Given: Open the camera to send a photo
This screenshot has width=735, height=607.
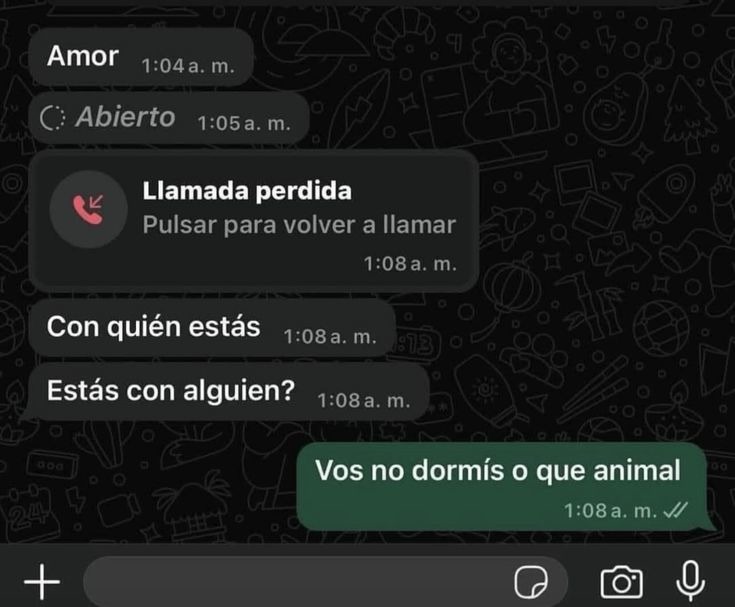Looking at the screenshot, I should 620,581.
